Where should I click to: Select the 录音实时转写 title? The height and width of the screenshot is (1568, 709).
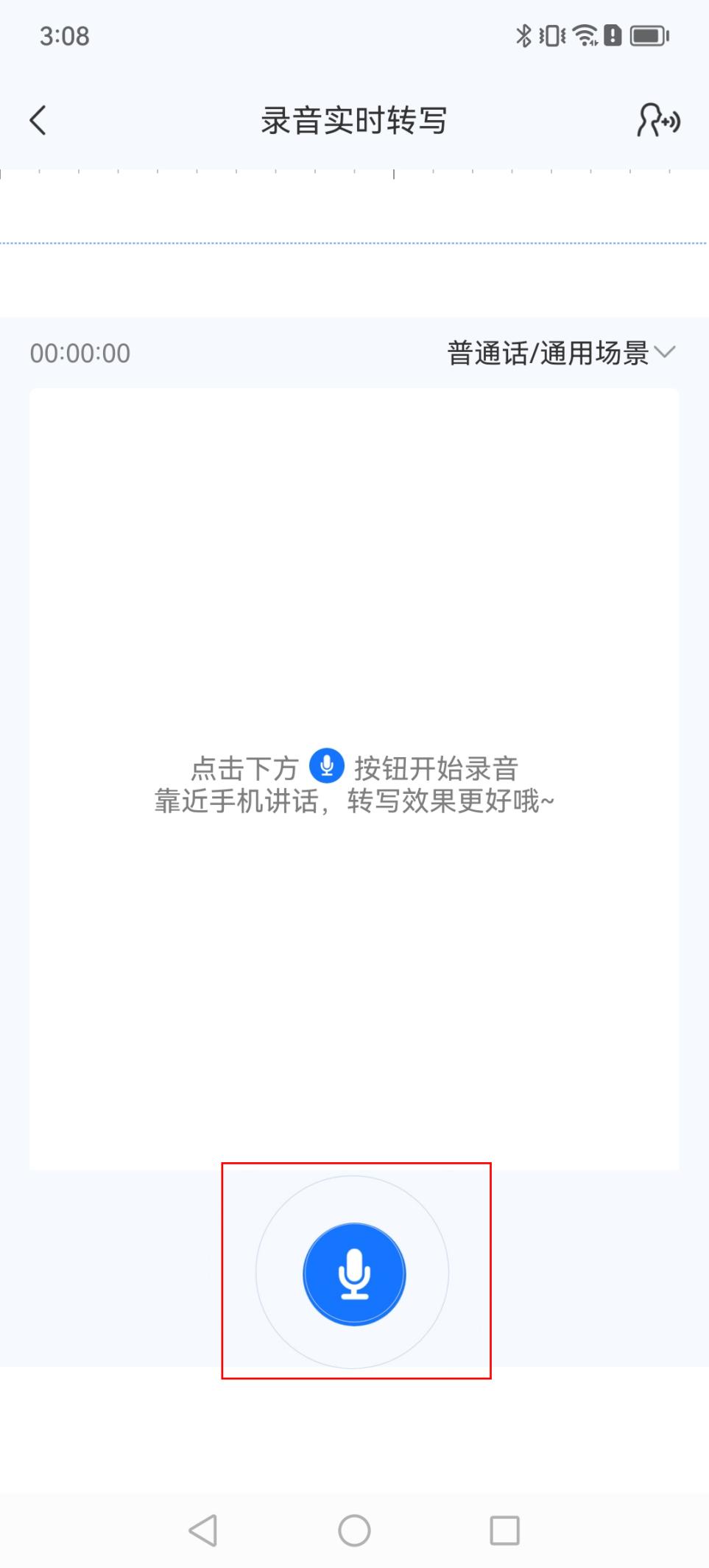(x=354, y=120)
